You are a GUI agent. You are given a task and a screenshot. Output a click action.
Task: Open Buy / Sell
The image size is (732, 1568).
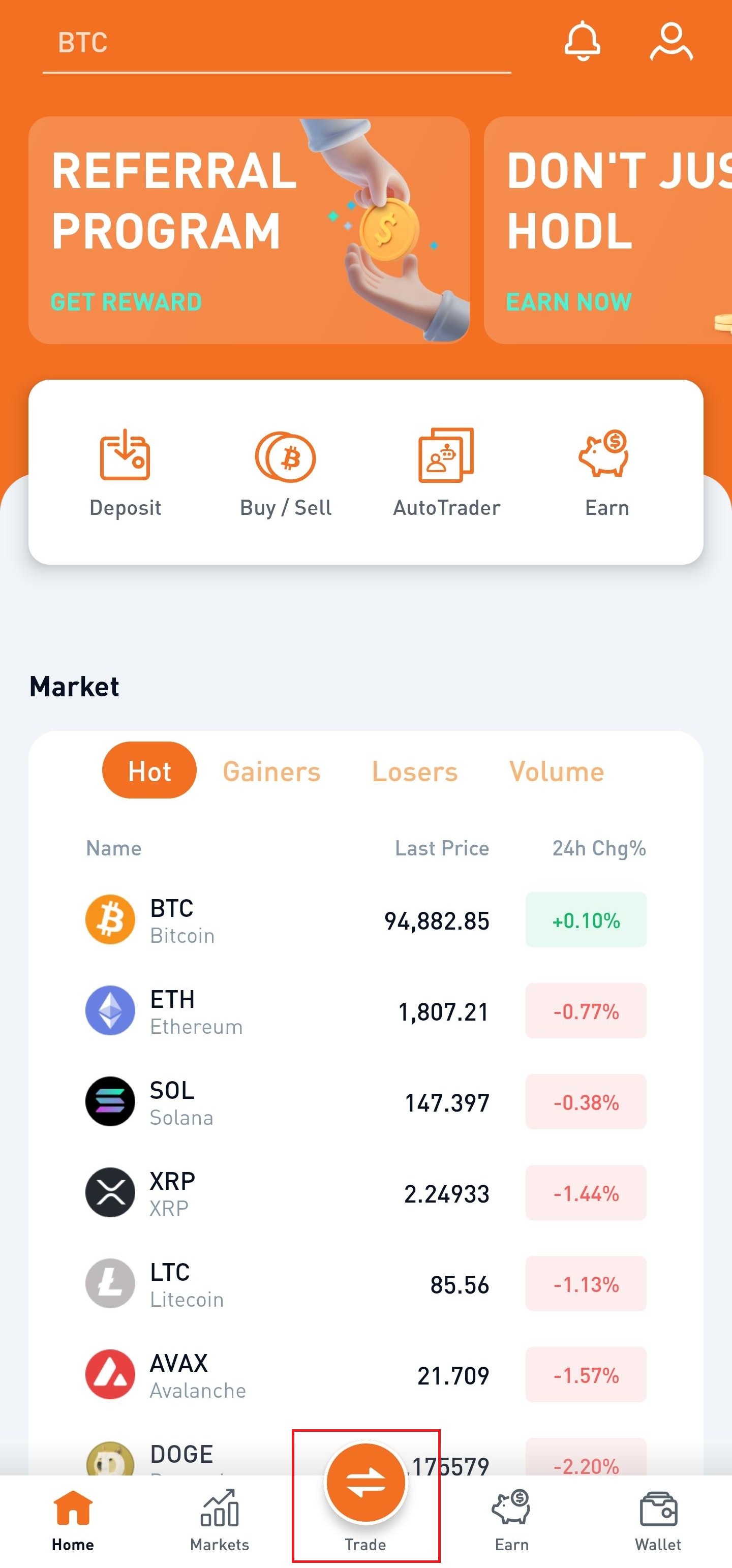tap(286, 472)
